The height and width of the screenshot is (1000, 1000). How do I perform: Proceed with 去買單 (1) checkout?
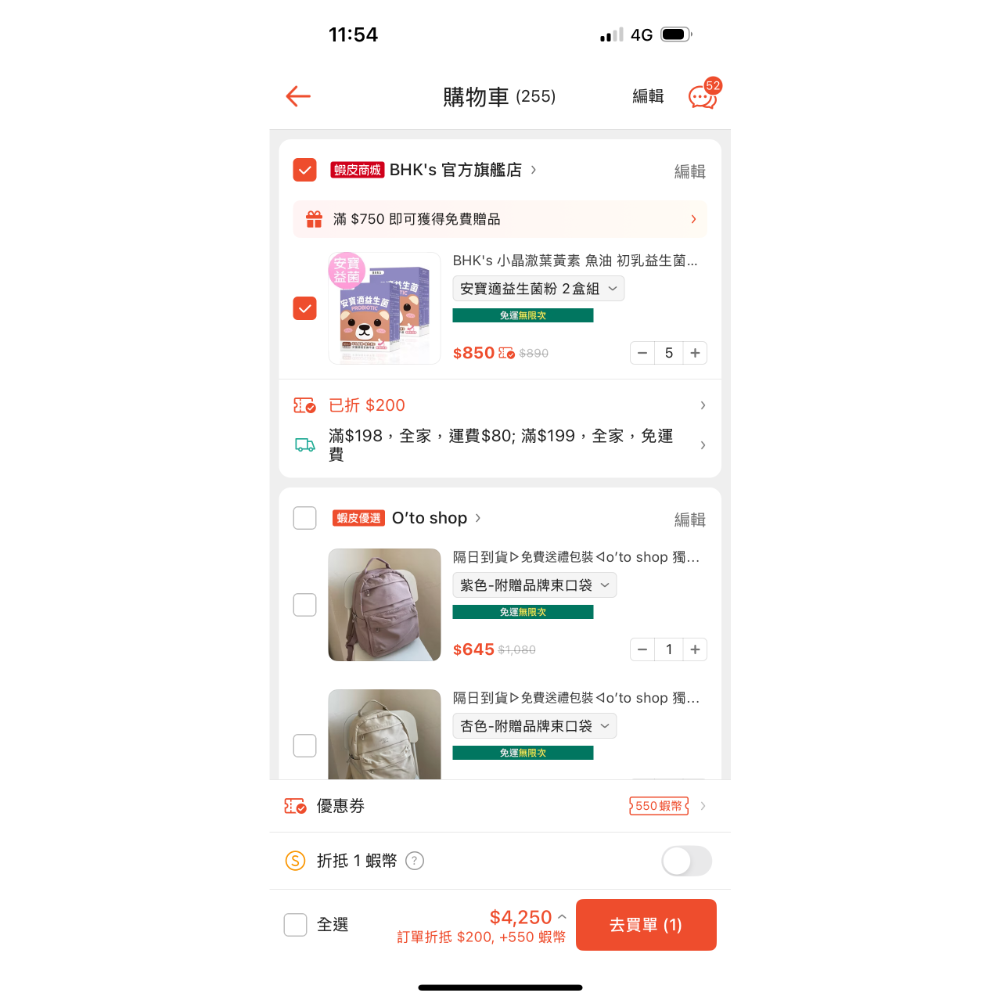tap(646, 925)
